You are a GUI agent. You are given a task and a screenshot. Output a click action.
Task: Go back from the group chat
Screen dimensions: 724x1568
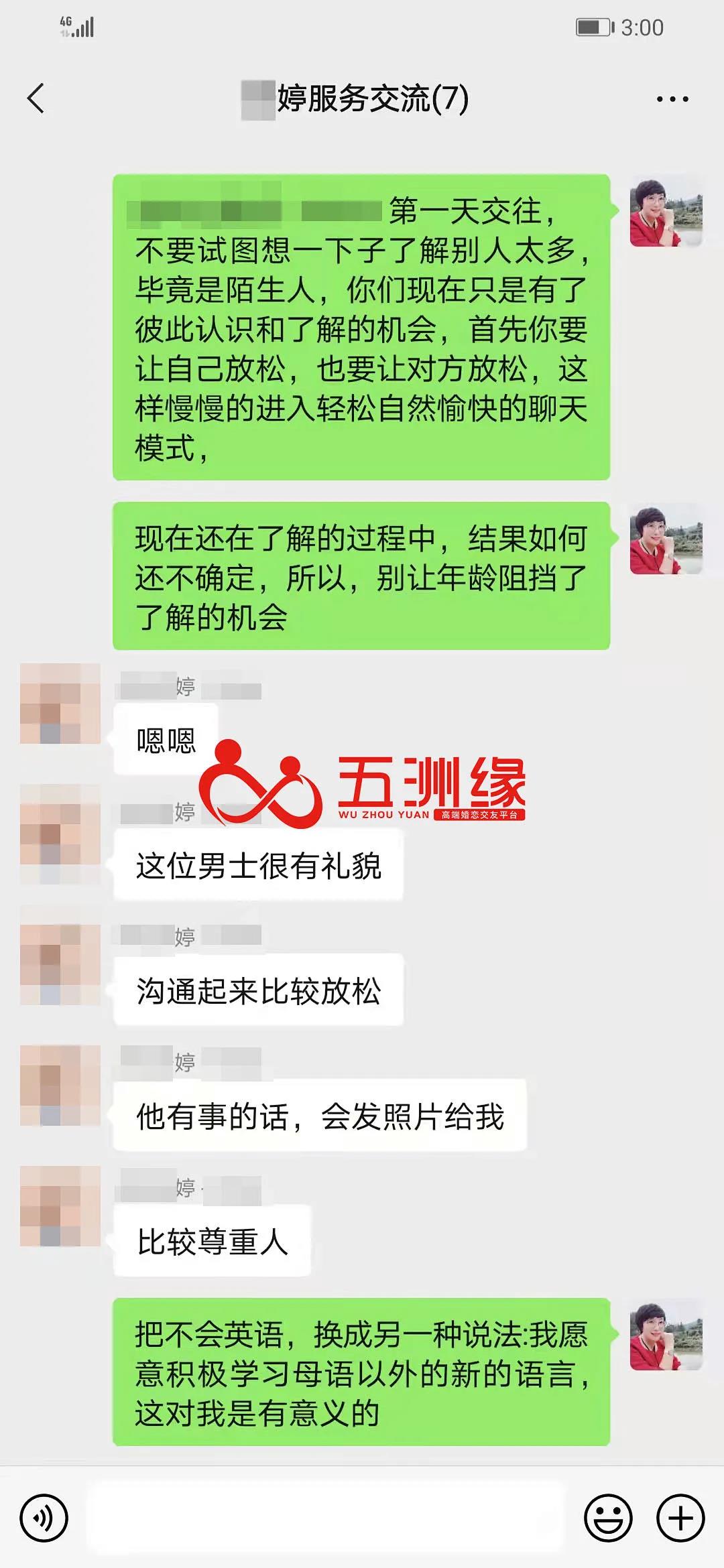[x=36, y=99]
